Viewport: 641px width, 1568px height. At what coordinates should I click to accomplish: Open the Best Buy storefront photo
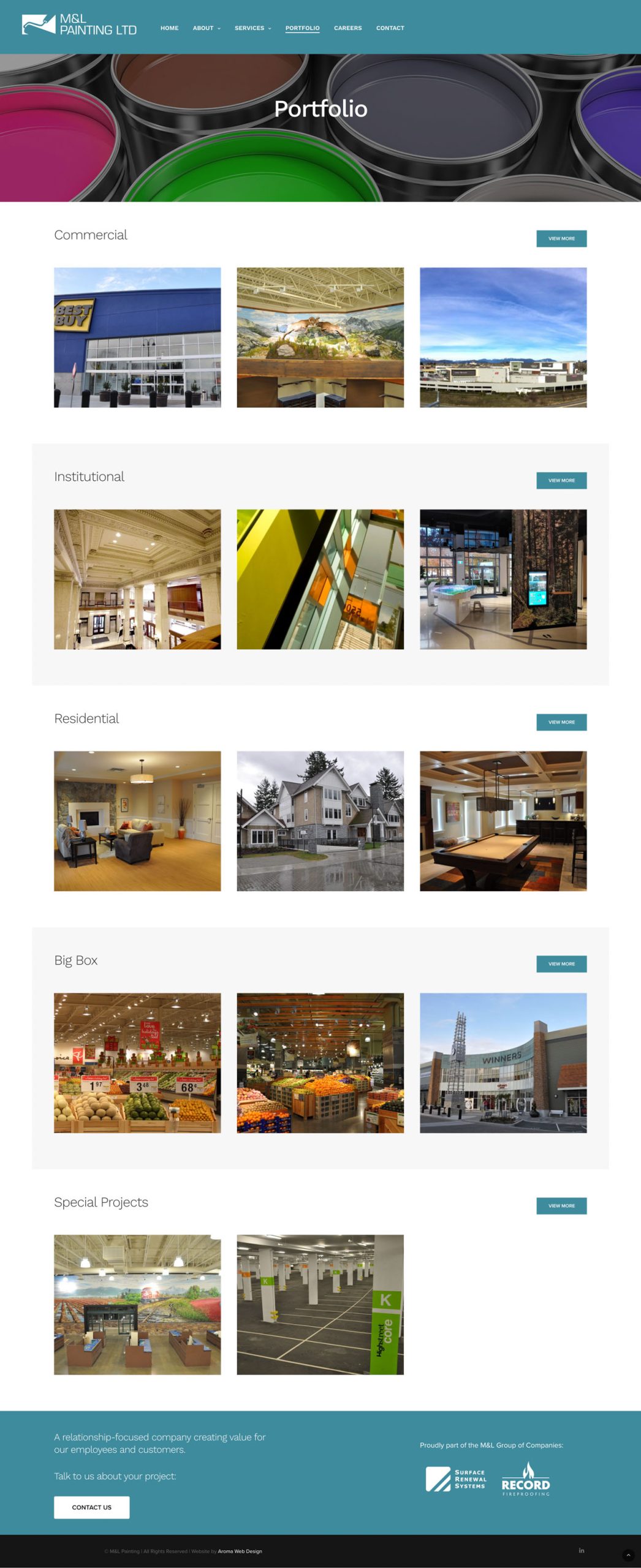coord(137,337)
